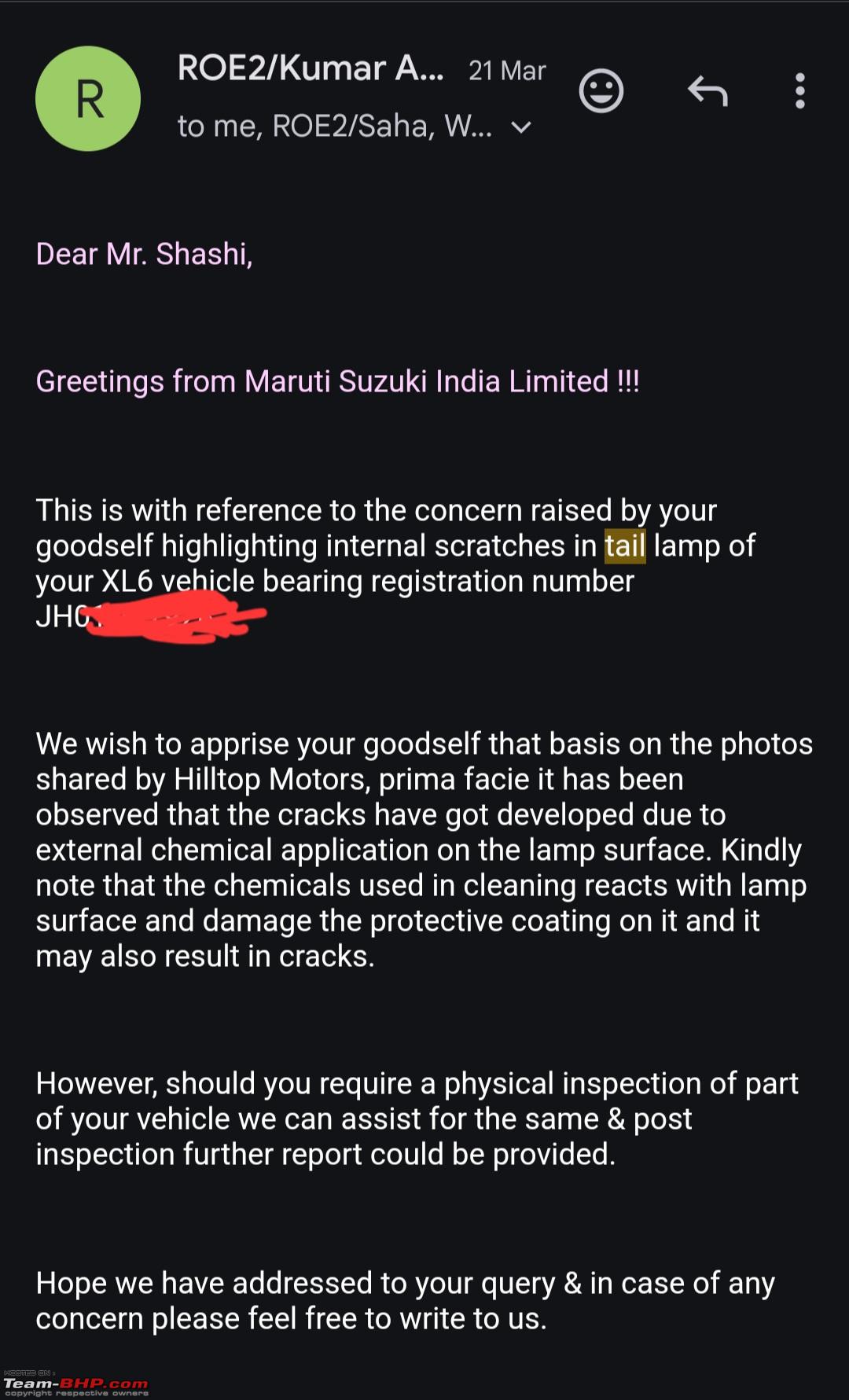
Task: Open the three-dot overflow menu
Action: (800, 91)
